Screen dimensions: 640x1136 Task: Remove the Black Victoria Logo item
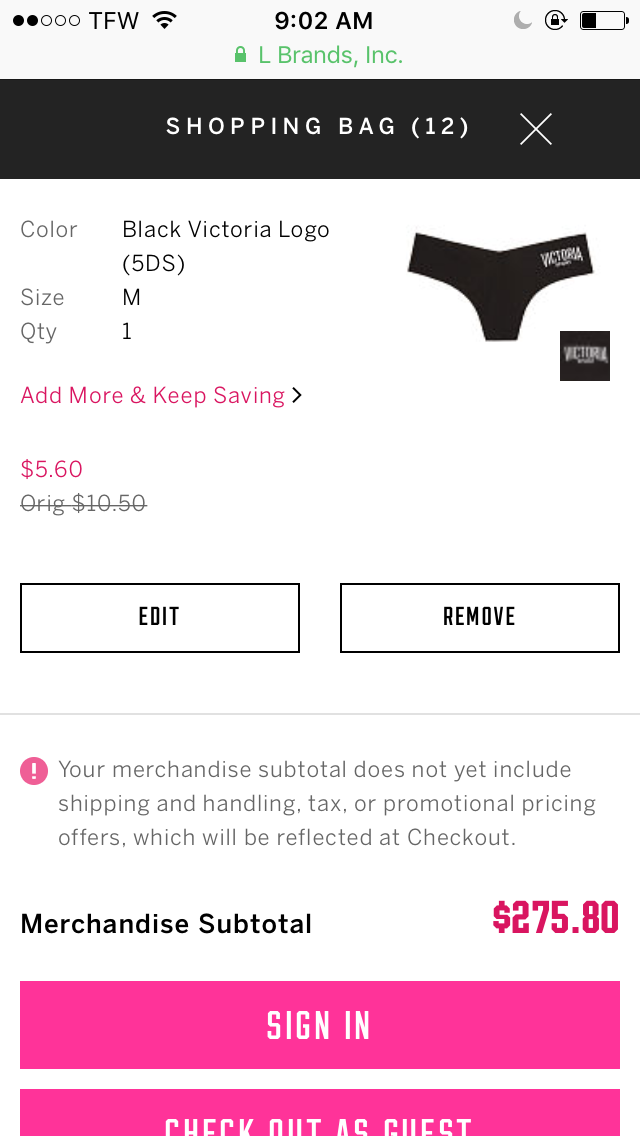tap(479, 617)
